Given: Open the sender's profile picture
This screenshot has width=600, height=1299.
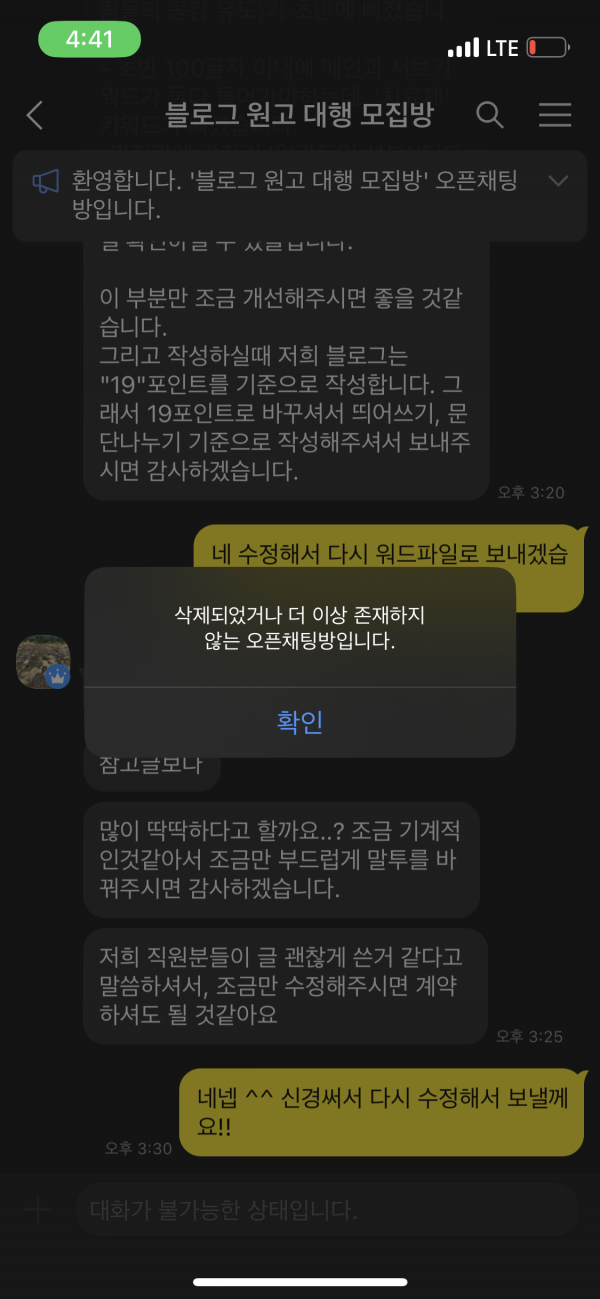Looking at the screenshot, I should click(x=43, y=660).
